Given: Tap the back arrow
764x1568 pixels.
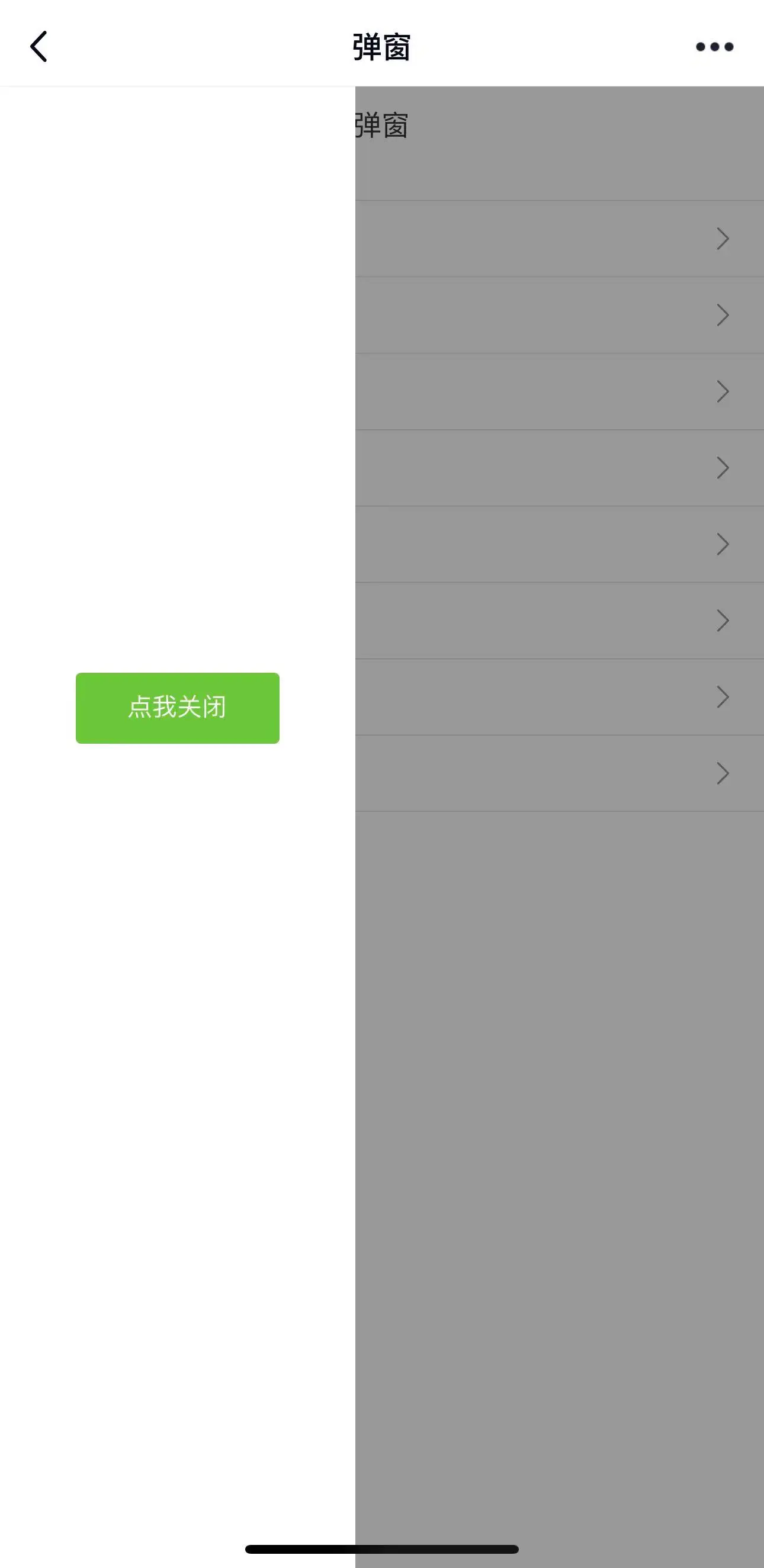Looking at the screenshot, I should tap(38, 46).
